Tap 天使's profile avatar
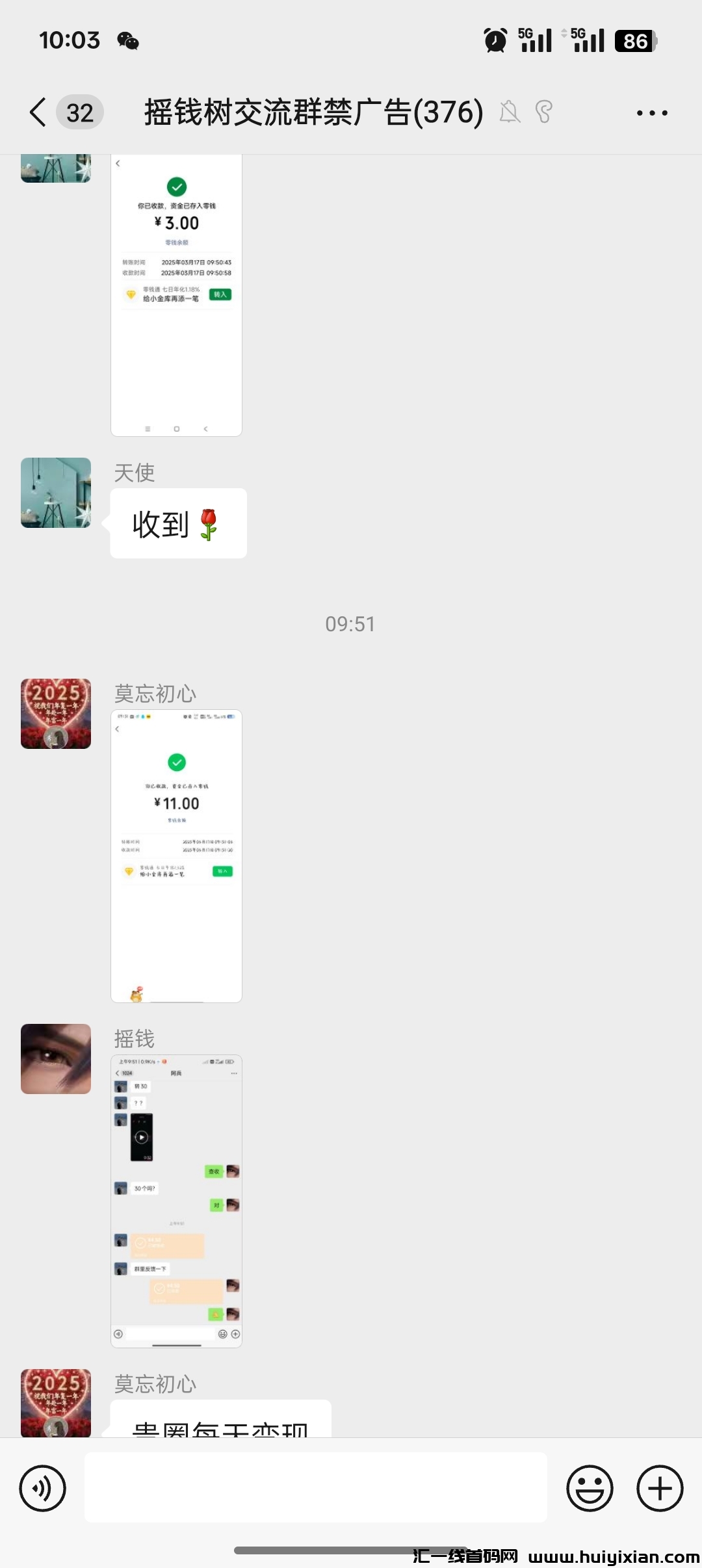 tap(55, 493)
